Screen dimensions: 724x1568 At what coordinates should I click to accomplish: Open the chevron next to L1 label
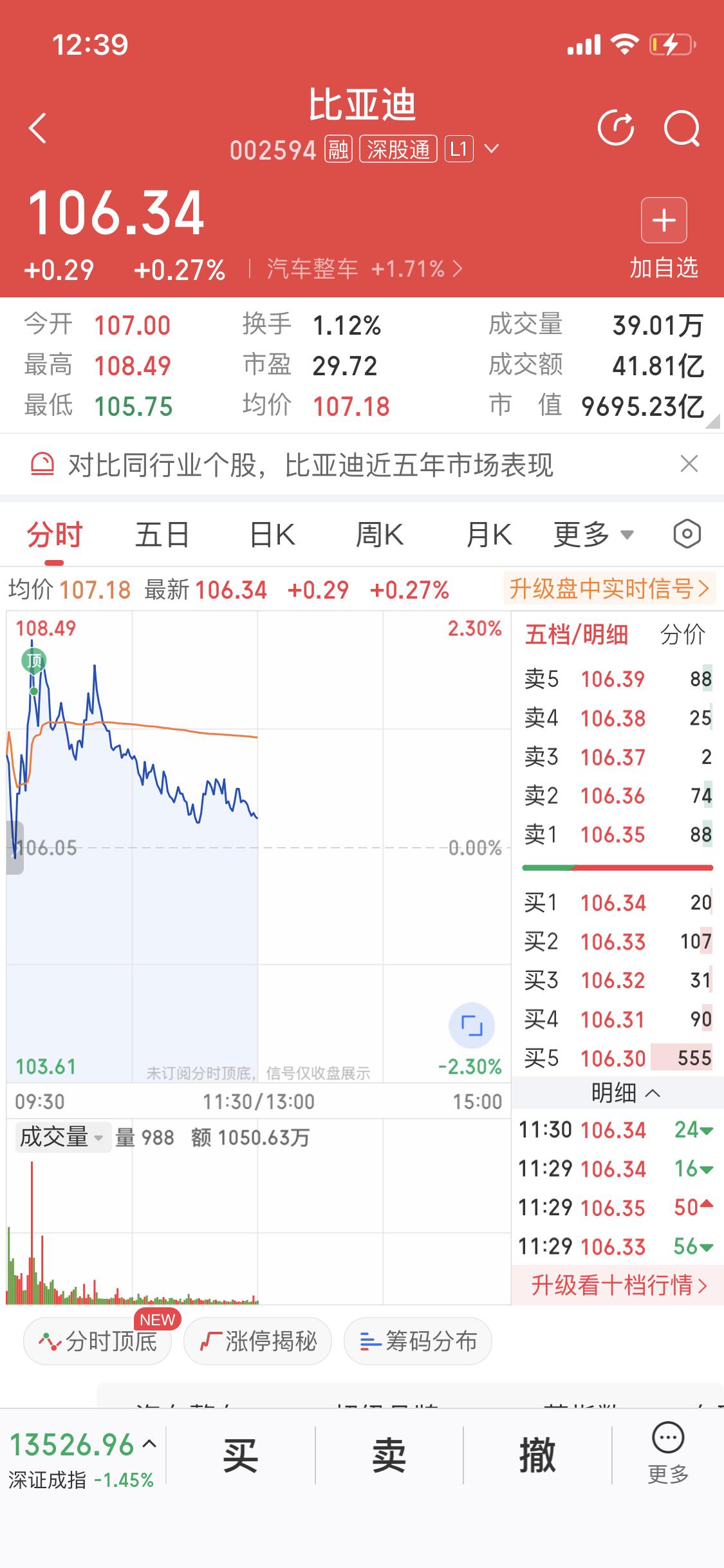[x=492, y=149]
